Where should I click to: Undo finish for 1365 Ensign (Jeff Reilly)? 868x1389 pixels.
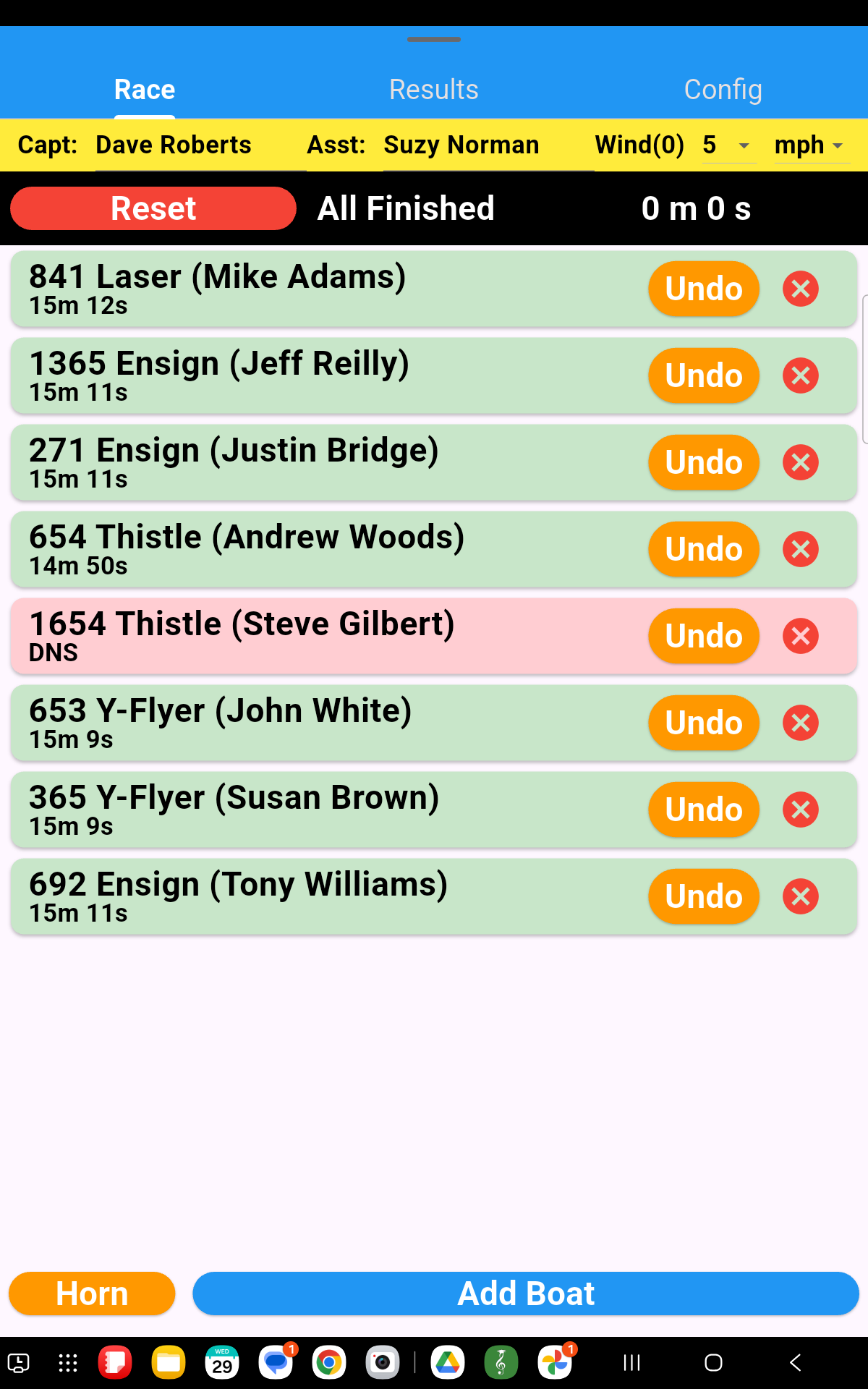[704, 375]
